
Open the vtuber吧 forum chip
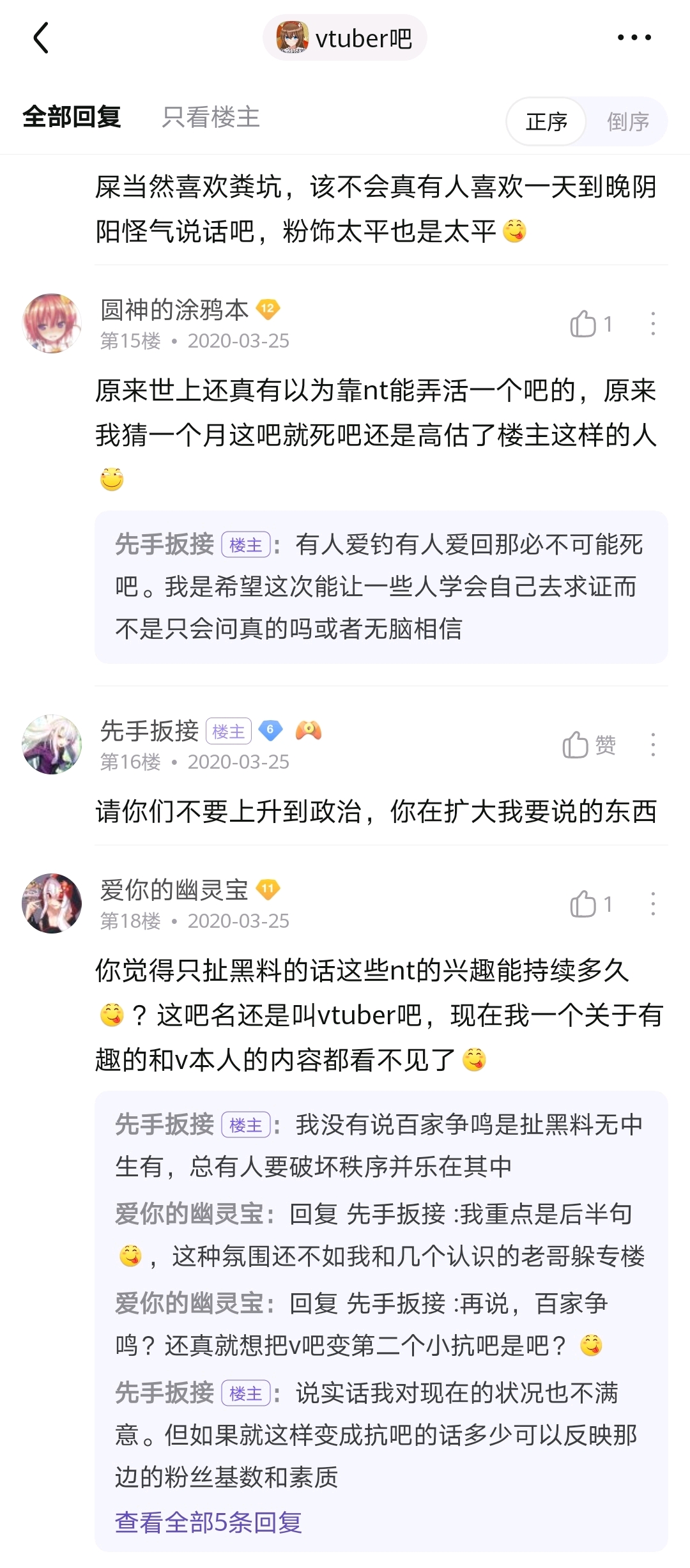click(x=345, y=38)
